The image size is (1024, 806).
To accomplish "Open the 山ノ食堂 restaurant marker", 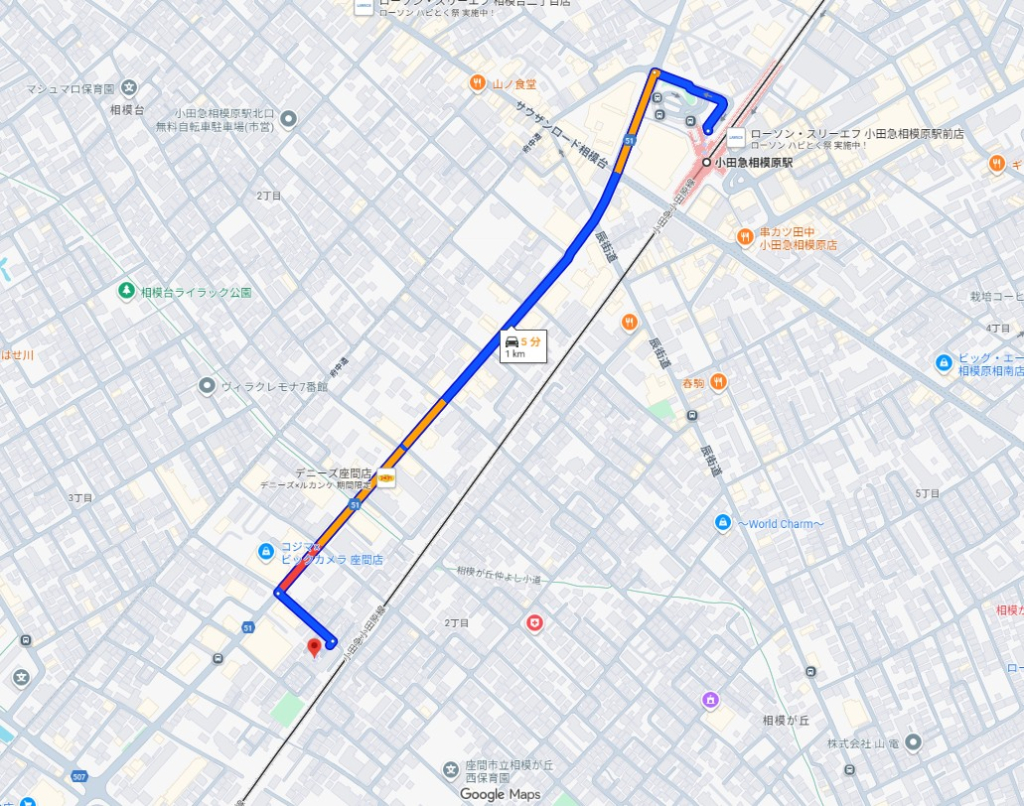I will pos(479,84).
